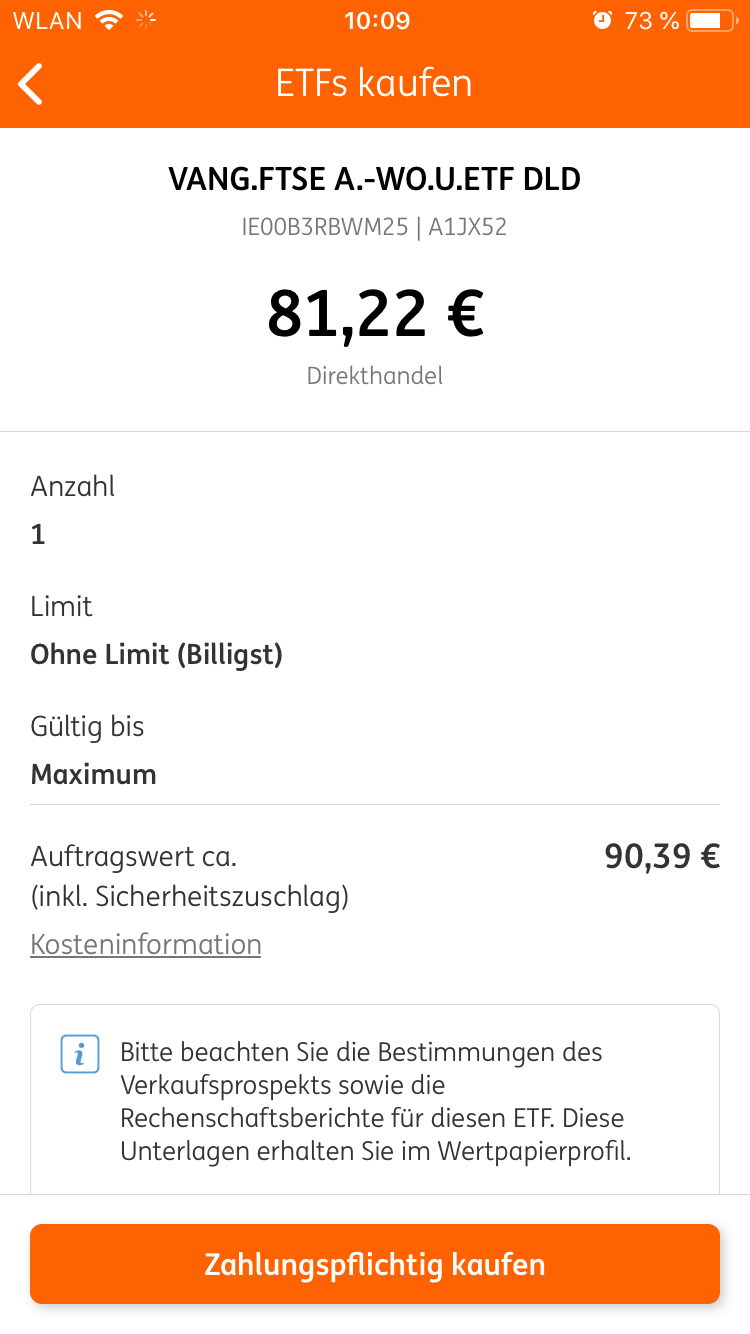Image resolution: width=750 pixels, height=1334 pixels.
Task: Open the Kosteninformation link
Action: point(146,944)
